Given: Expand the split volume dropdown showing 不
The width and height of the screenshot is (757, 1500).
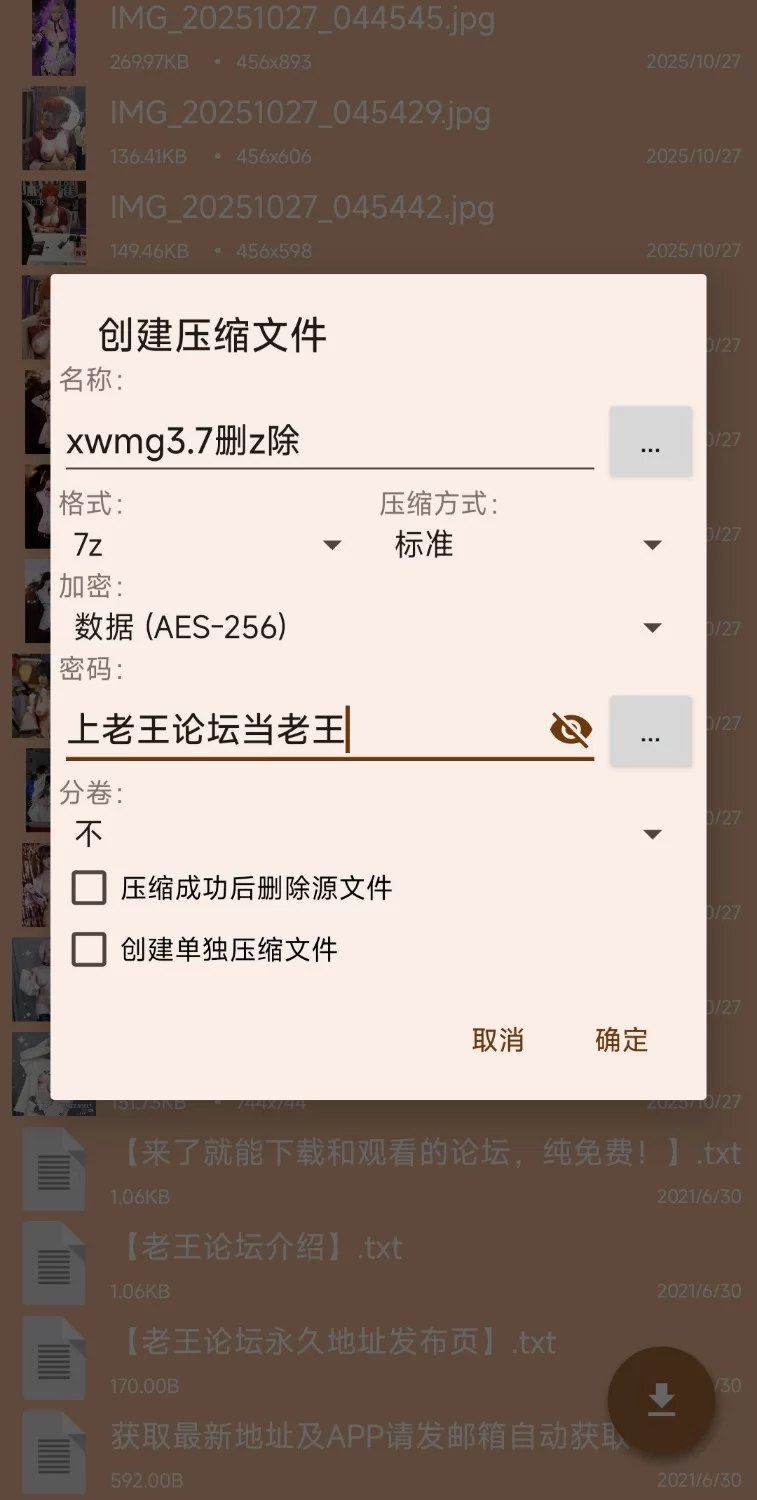Looking at the screenshot, I should (366, 834).
